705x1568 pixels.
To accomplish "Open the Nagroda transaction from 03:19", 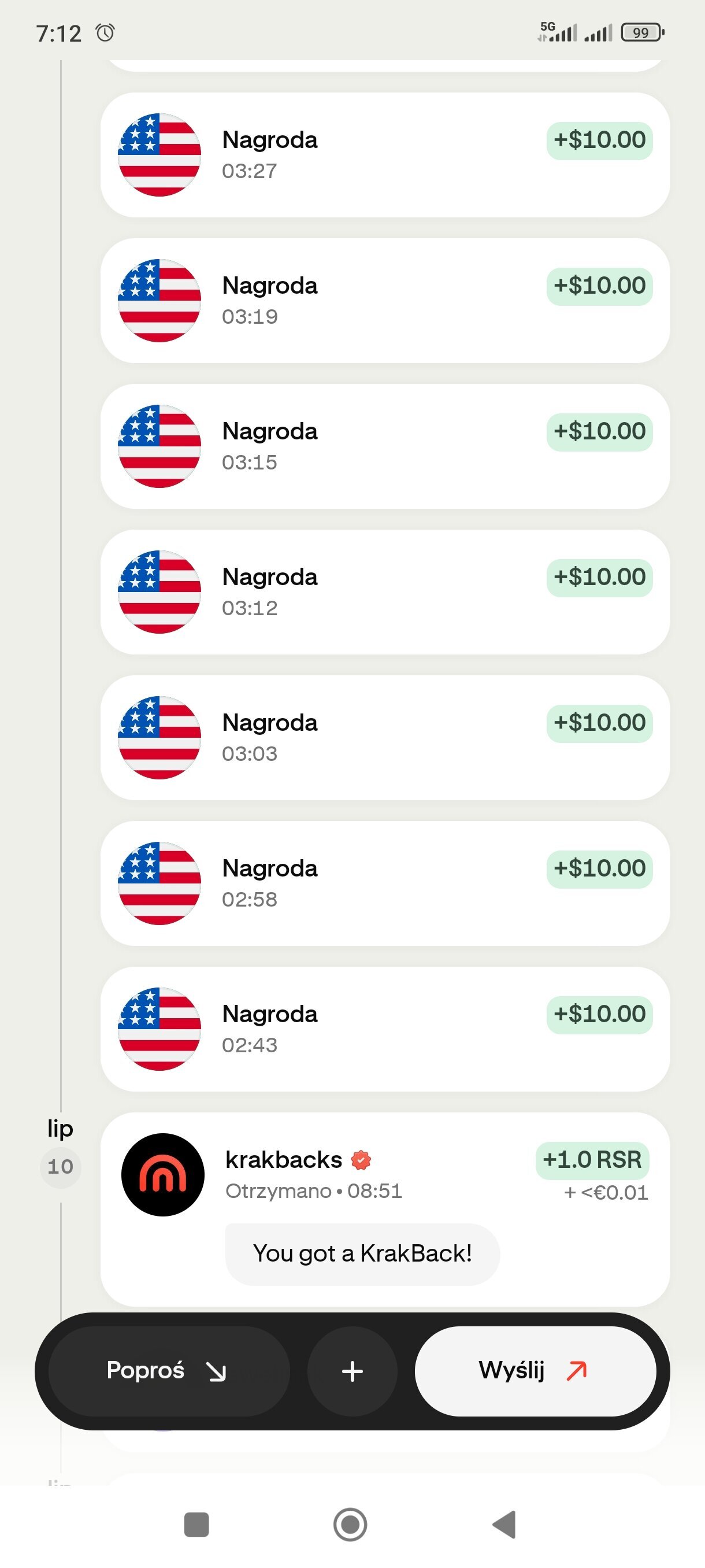I will [x=385, y=300].
